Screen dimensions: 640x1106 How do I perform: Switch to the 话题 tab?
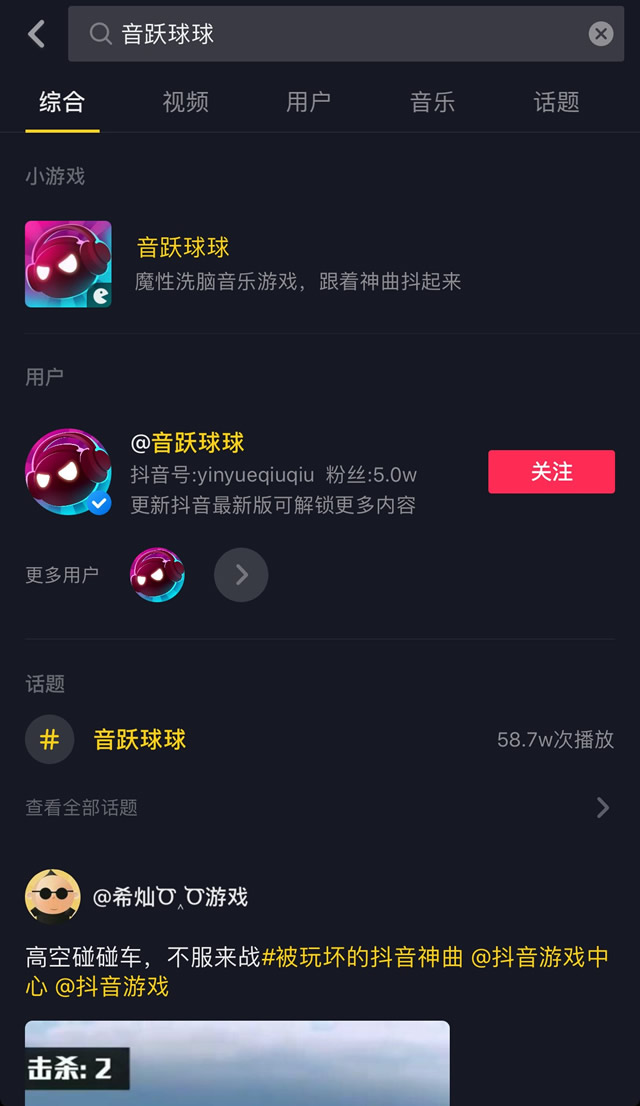(556, 102)
